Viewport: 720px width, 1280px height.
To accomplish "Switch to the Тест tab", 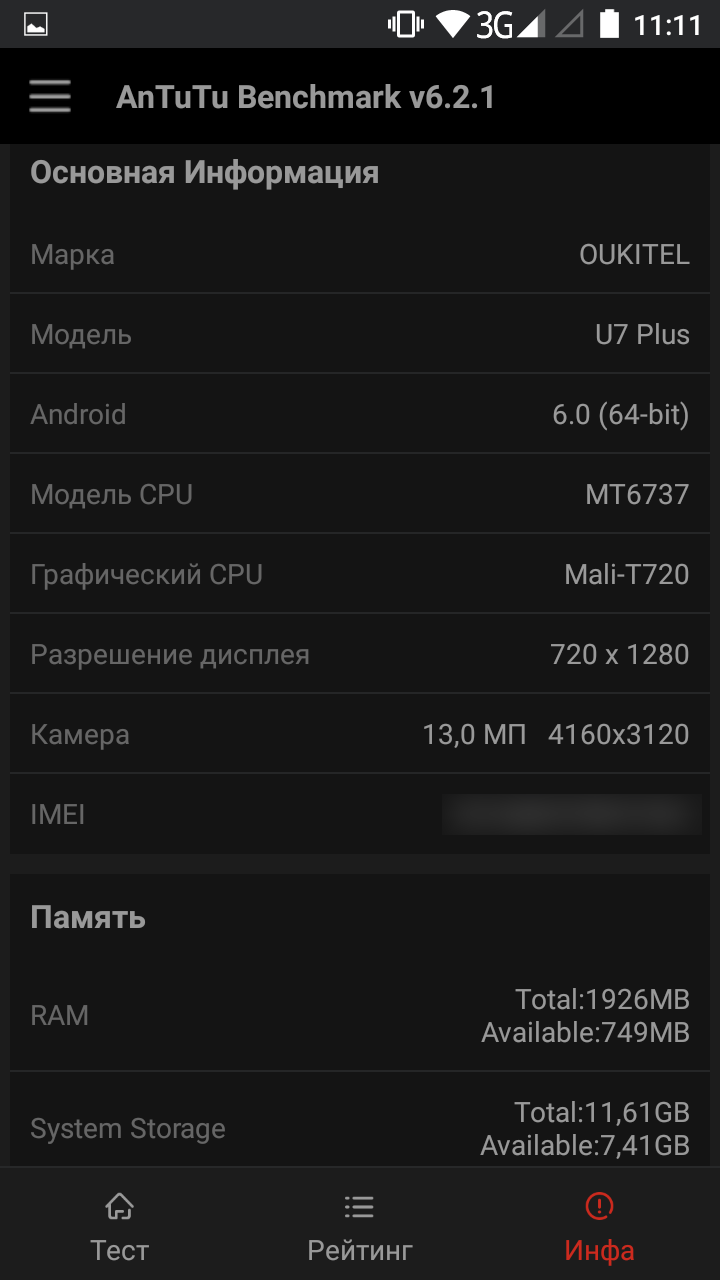I will click(120, 1226).
